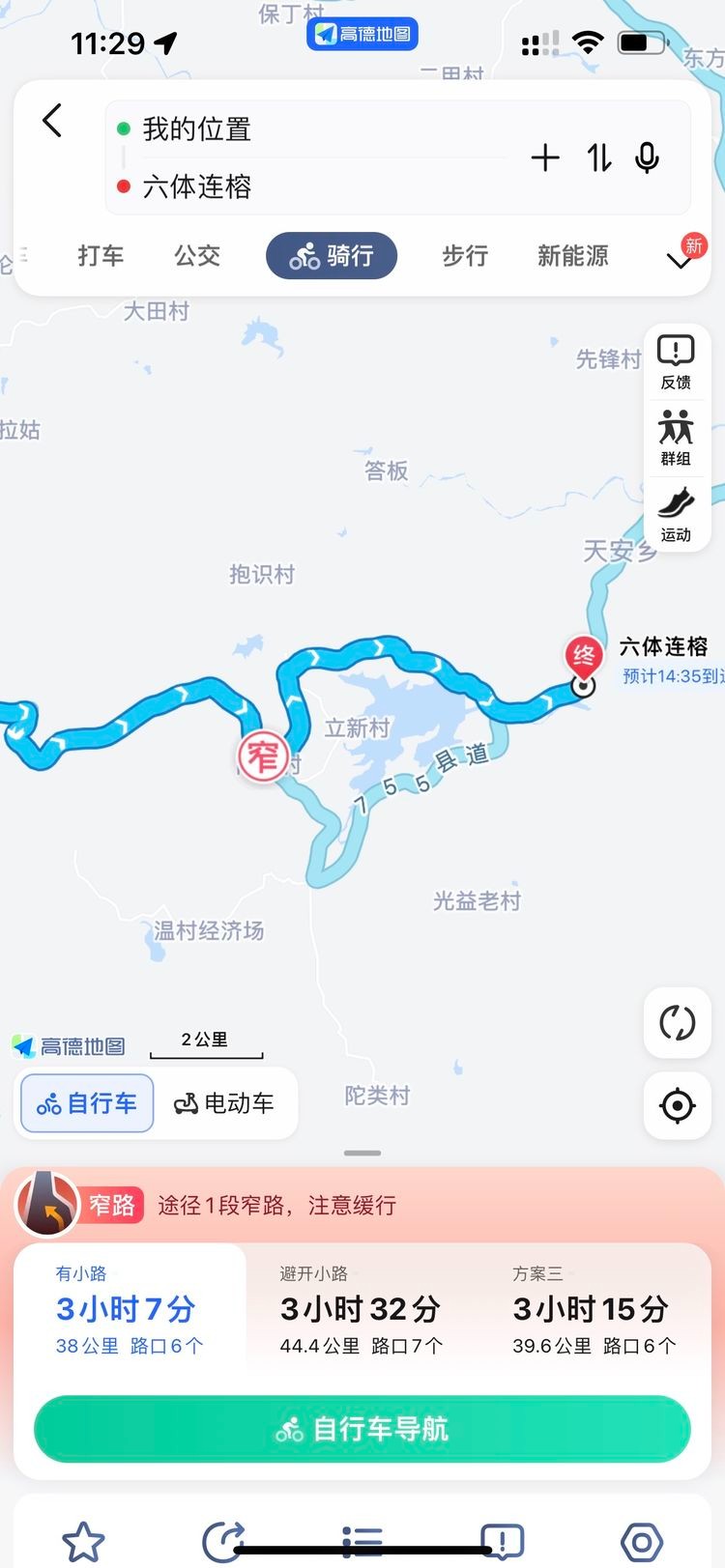Switch to 打车 travel mode
This screenshot has width=725, height=1568.
(x=101, y=256)
